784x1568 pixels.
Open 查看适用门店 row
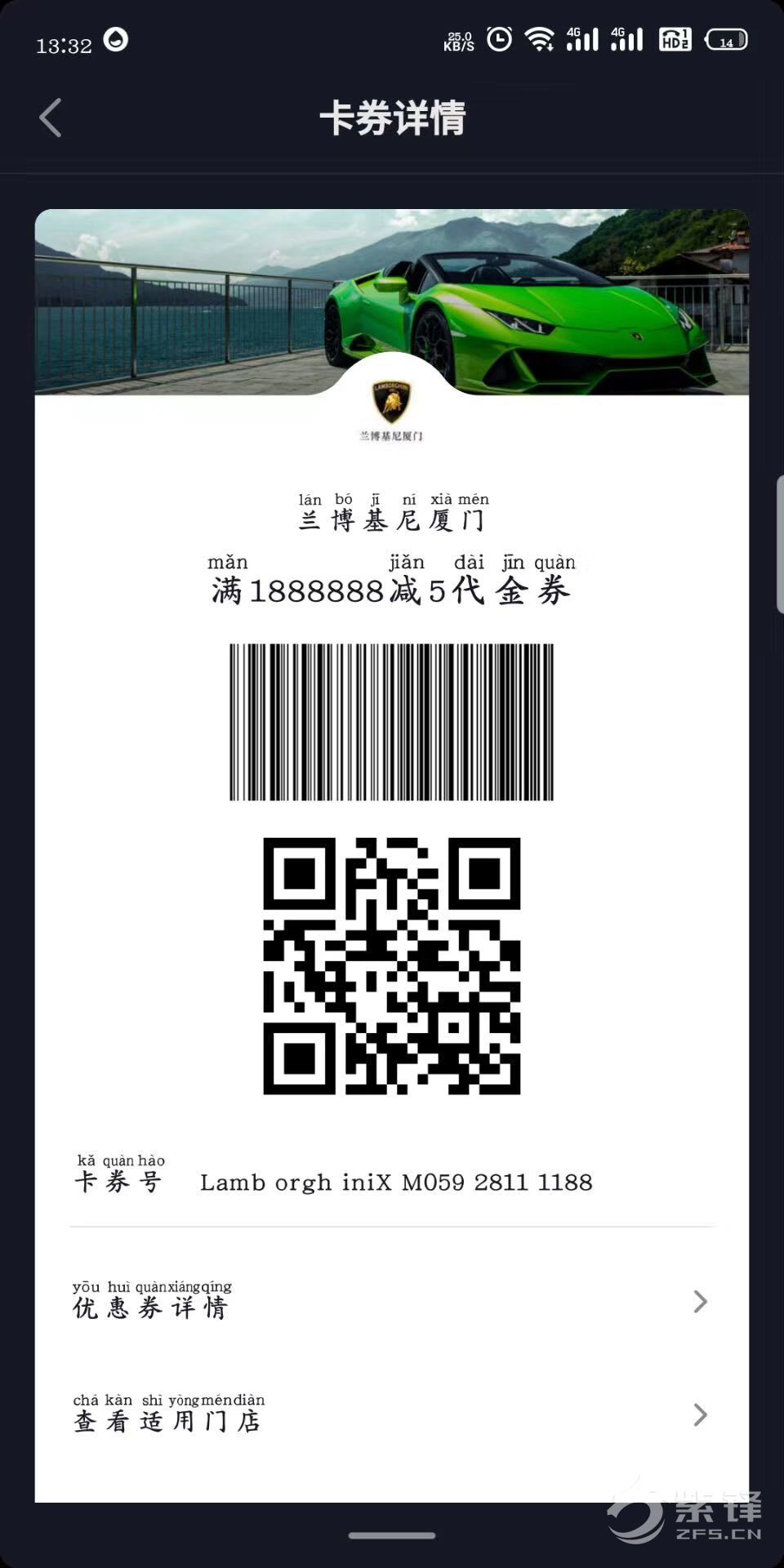(390, 1415)
